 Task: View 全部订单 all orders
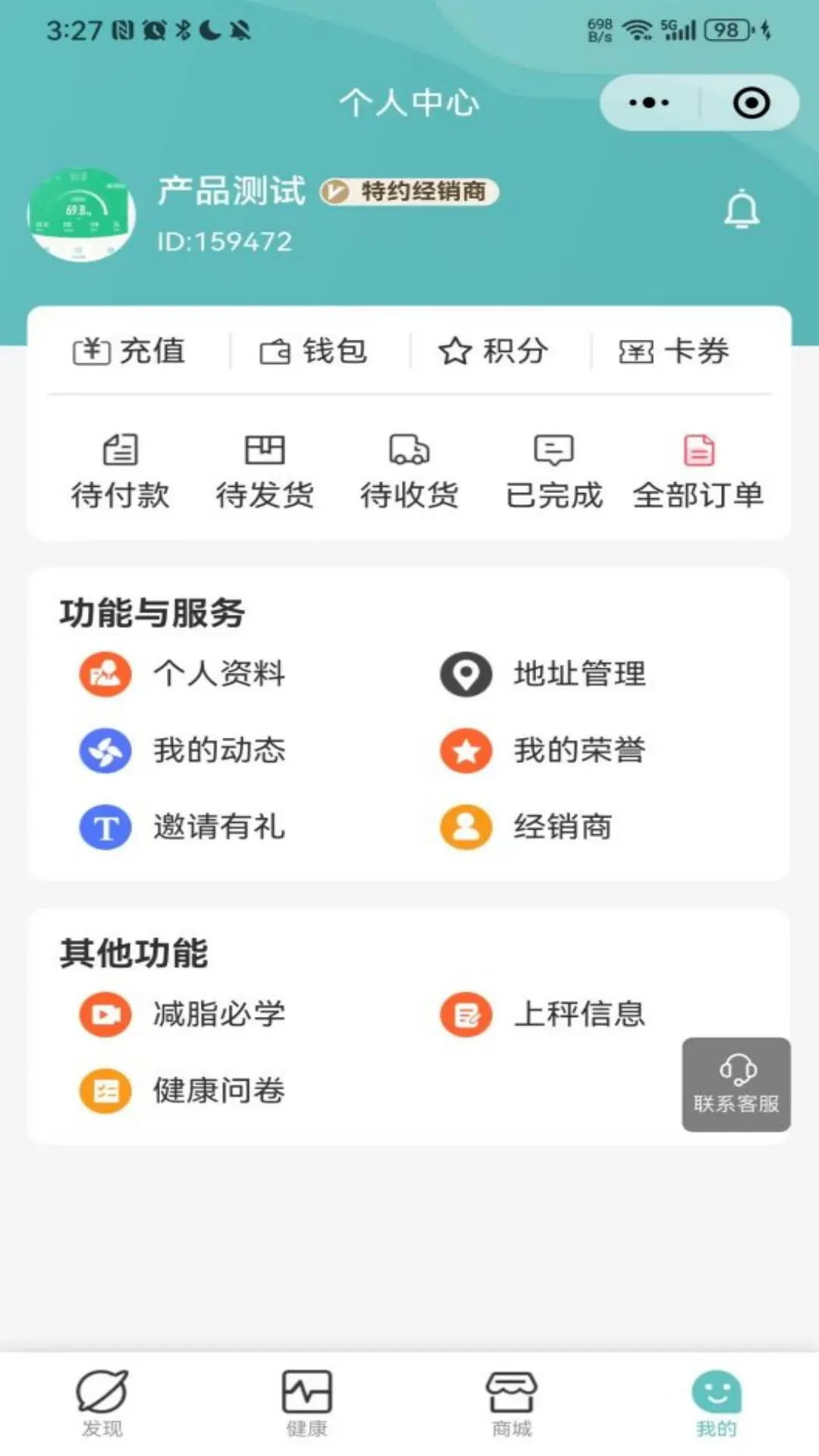coord(698,472)
